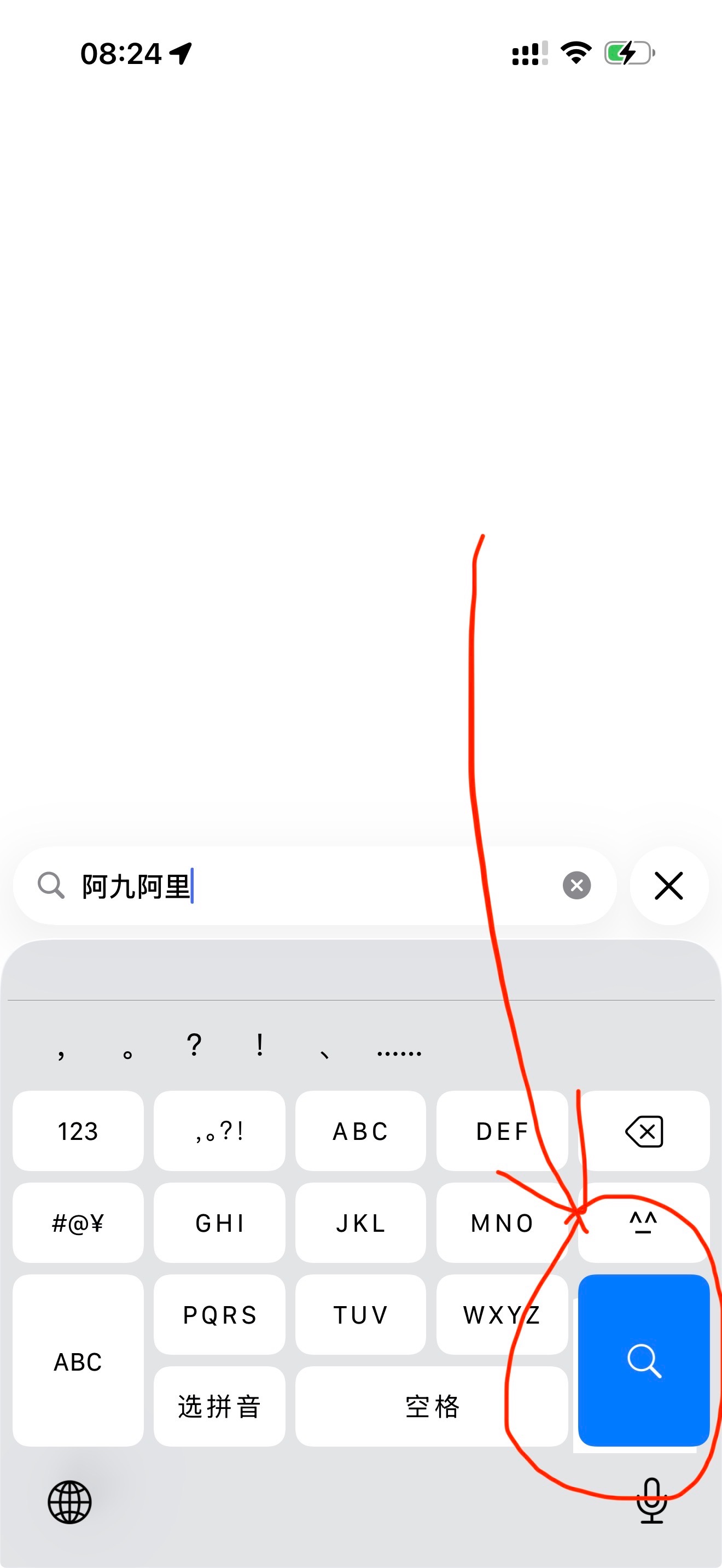Hit the GHI key
The image size is (722, 1568).
[x=219, y=1222]
